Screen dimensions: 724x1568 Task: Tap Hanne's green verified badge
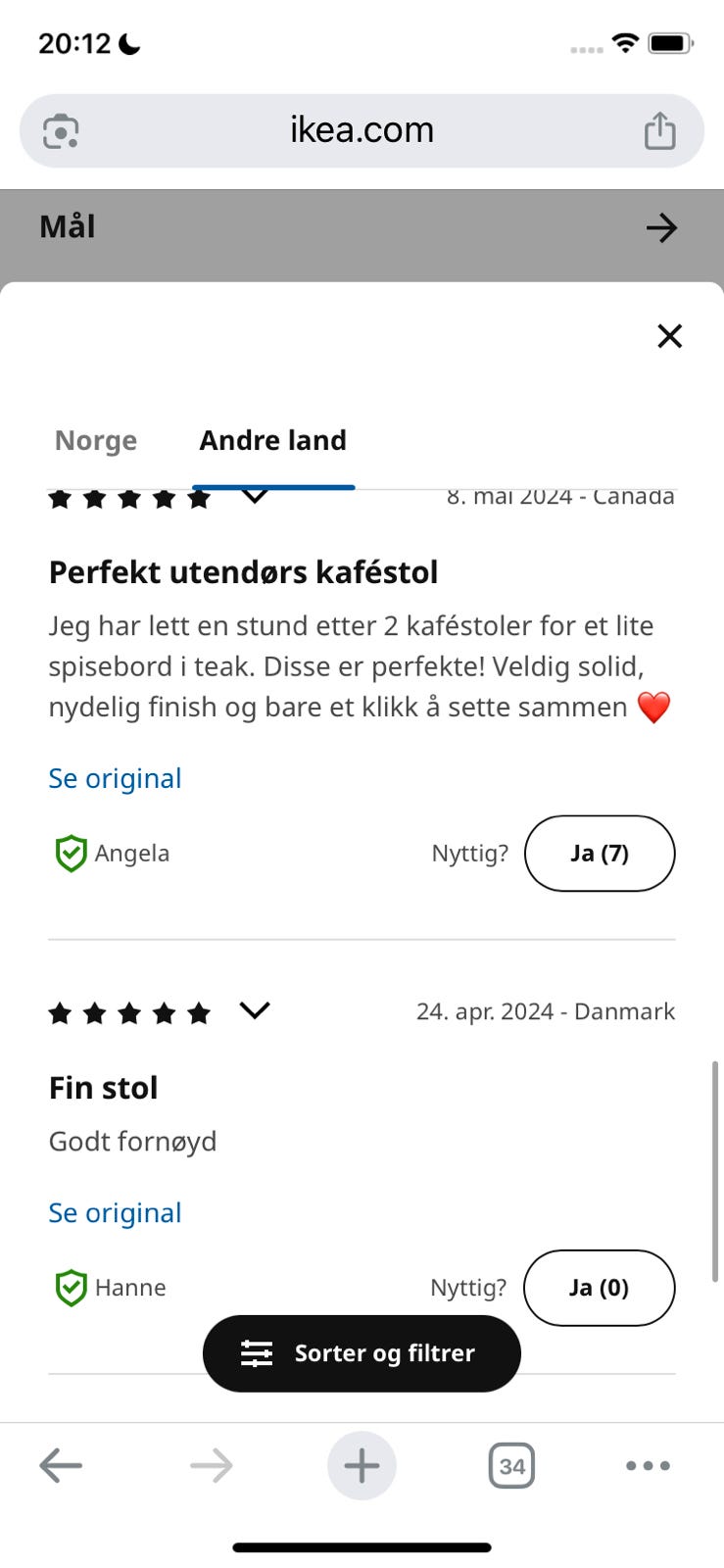pyautogui.click(x=71, y=1288)
